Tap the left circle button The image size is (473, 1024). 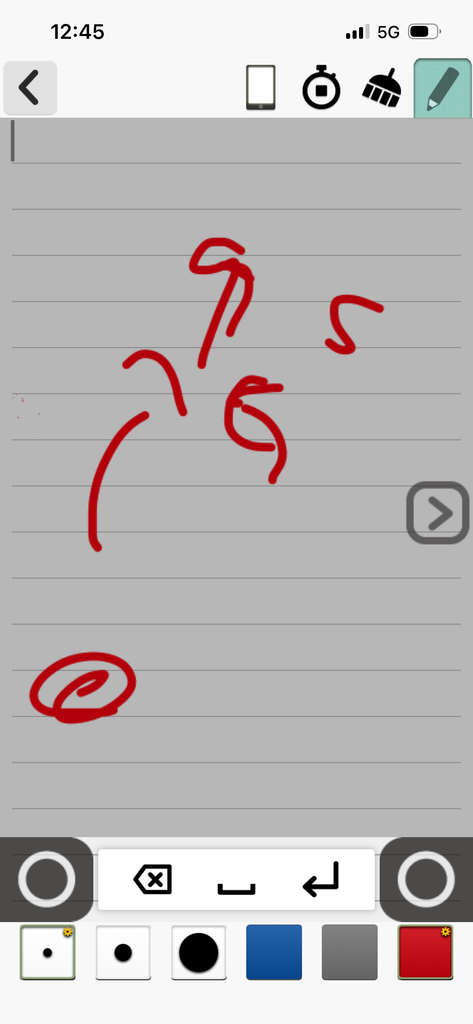[x=46, y=879]
